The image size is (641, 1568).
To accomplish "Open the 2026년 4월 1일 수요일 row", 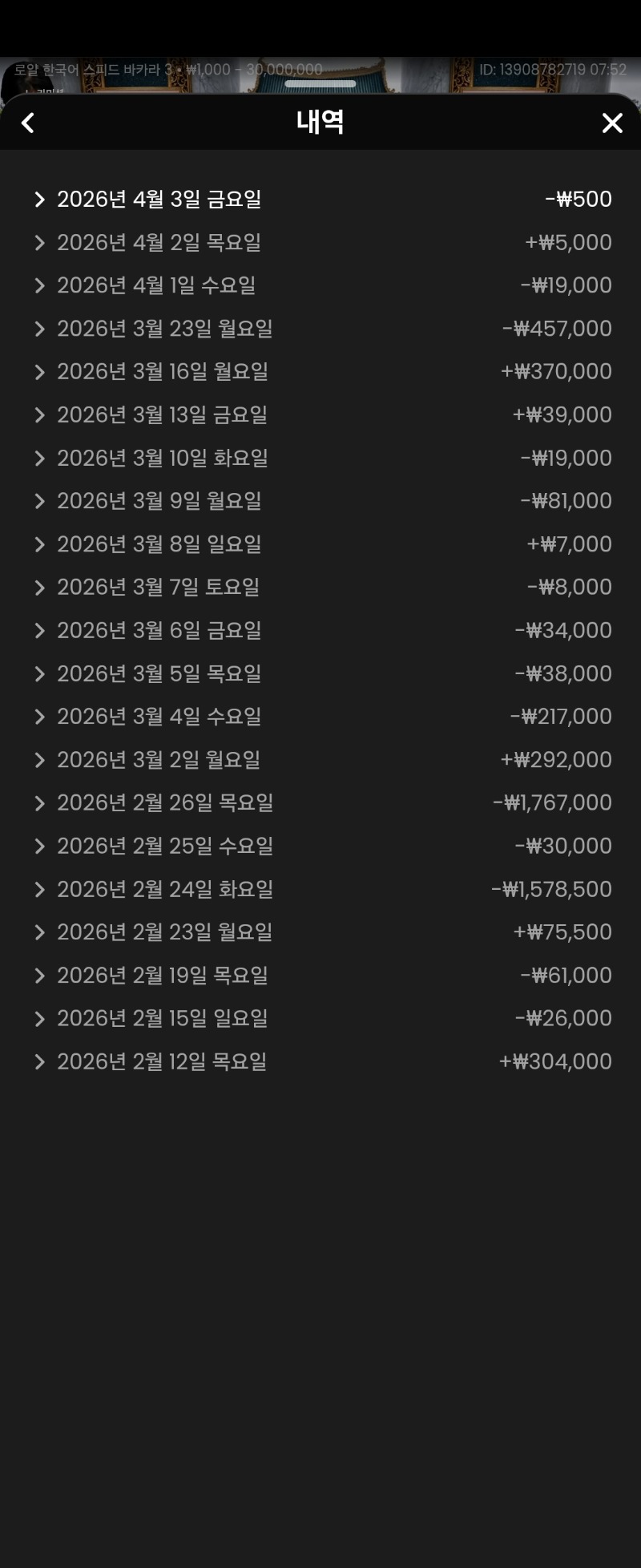I will pos(156,285).
